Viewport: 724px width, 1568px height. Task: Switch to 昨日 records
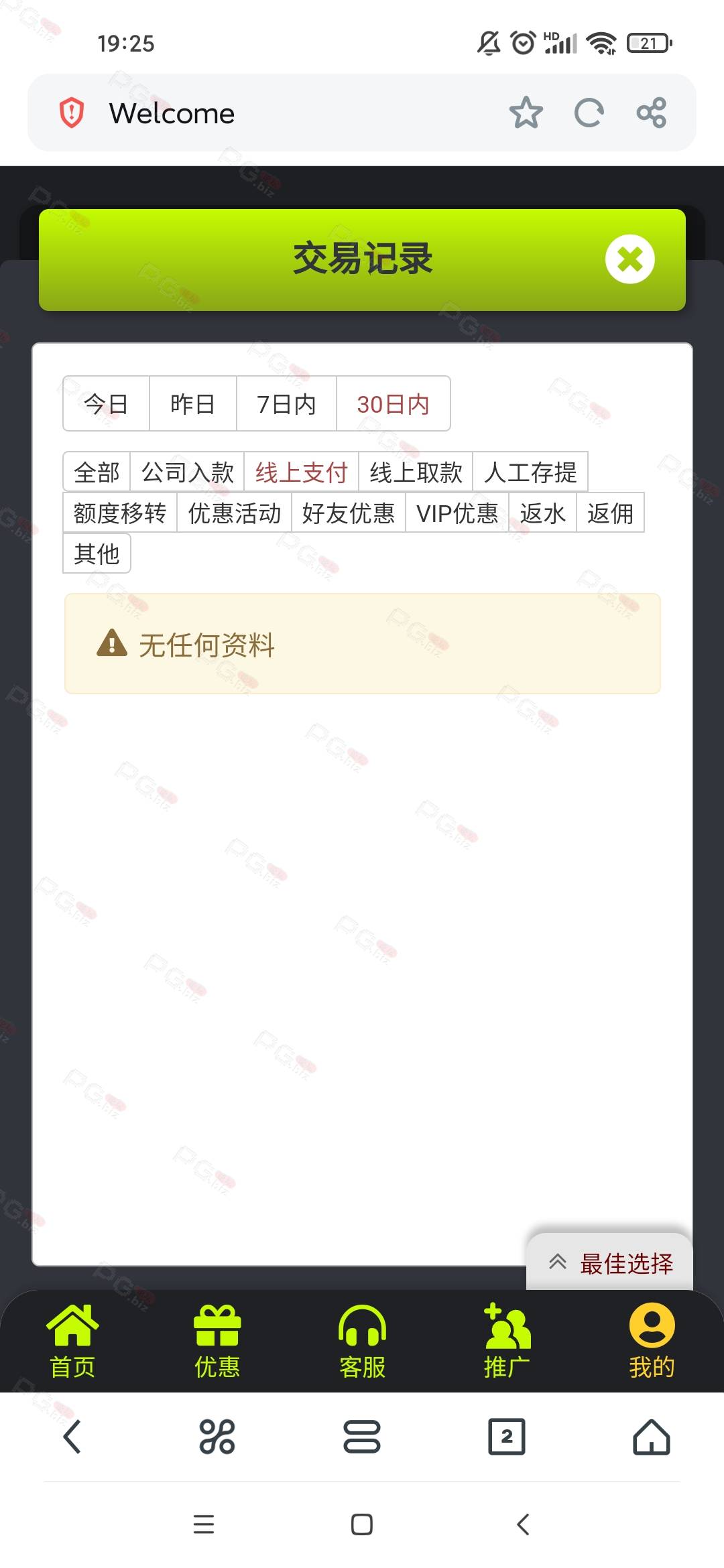(x=192, y=404)
